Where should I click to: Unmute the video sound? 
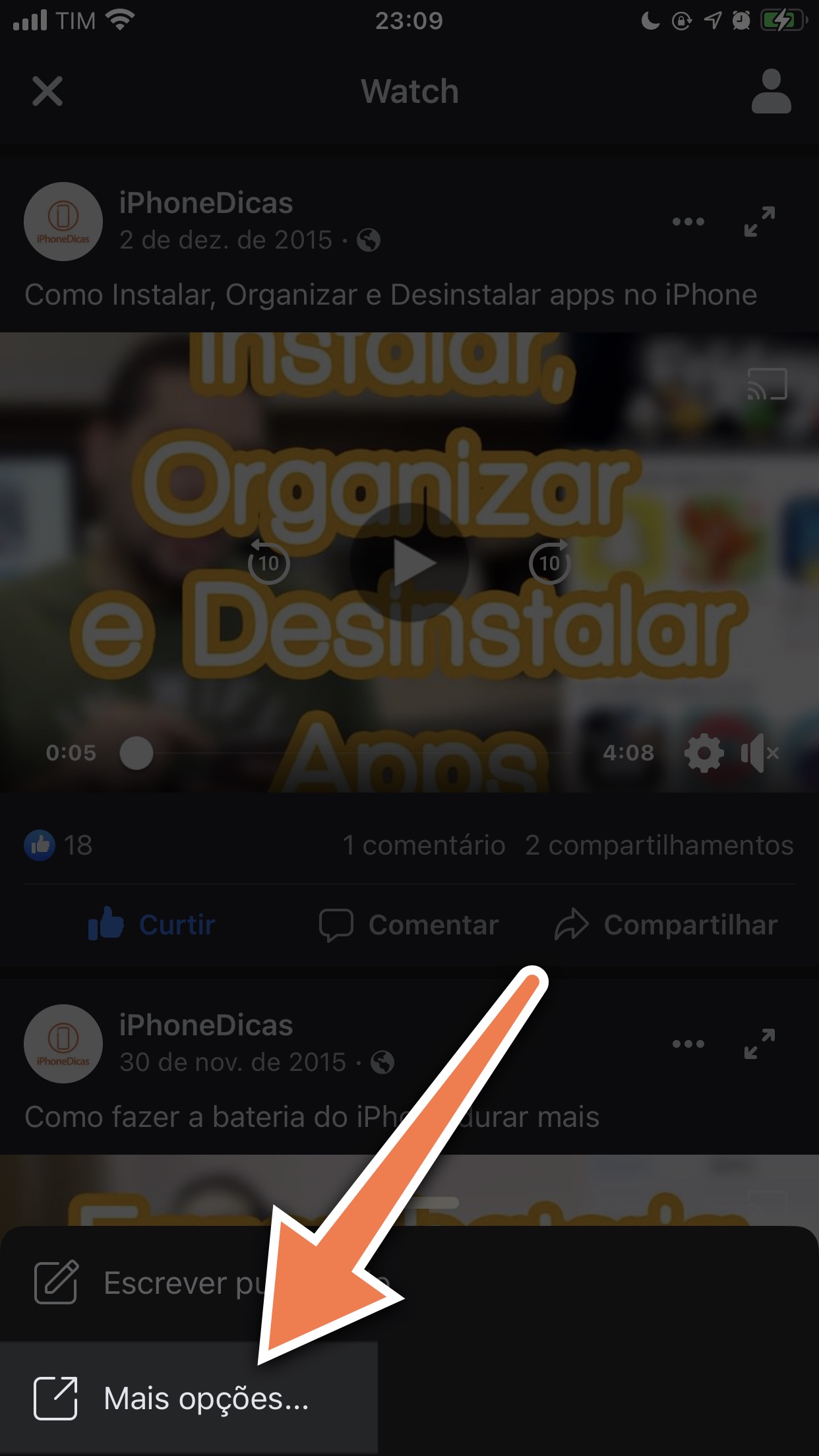(x=760, y=752)
